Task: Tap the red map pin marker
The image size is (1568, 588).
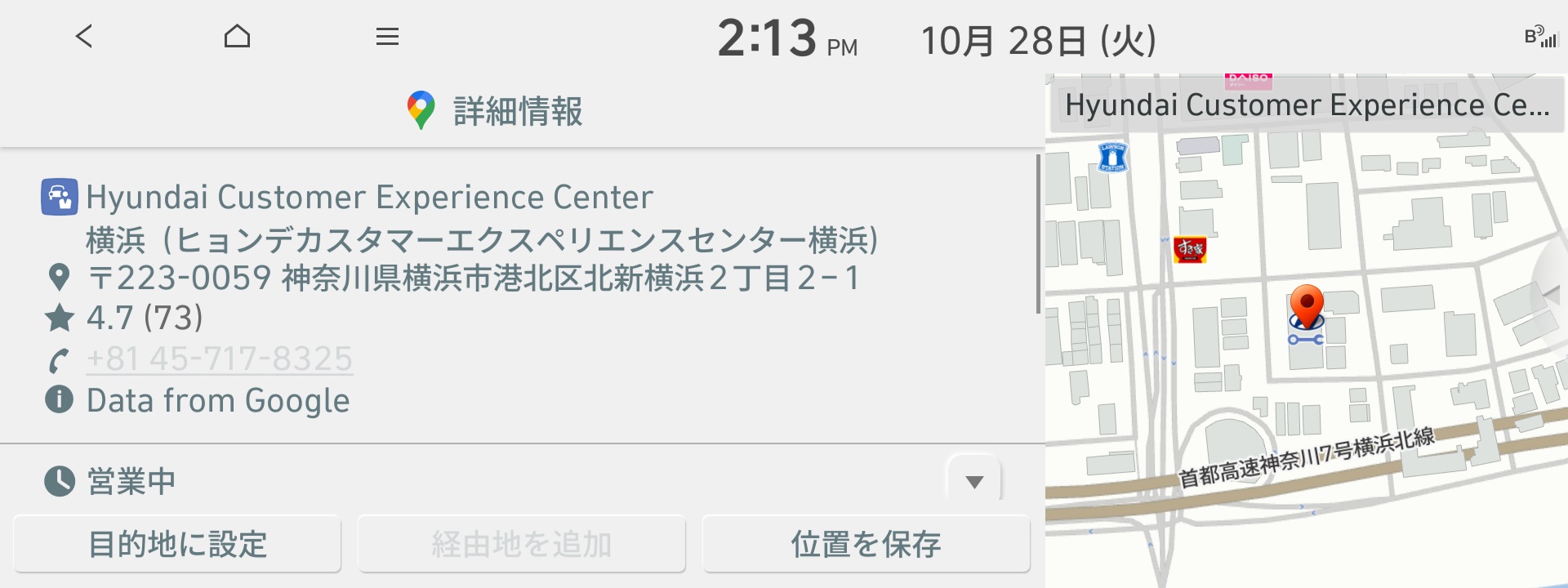Action: 1306,306
